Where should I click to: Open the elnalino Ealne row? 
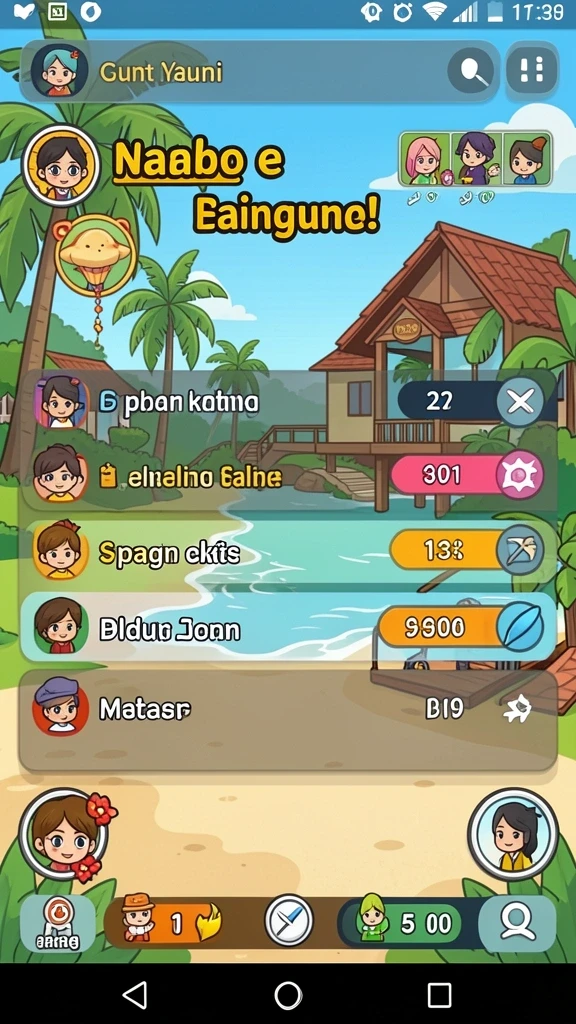click(289, 476)
